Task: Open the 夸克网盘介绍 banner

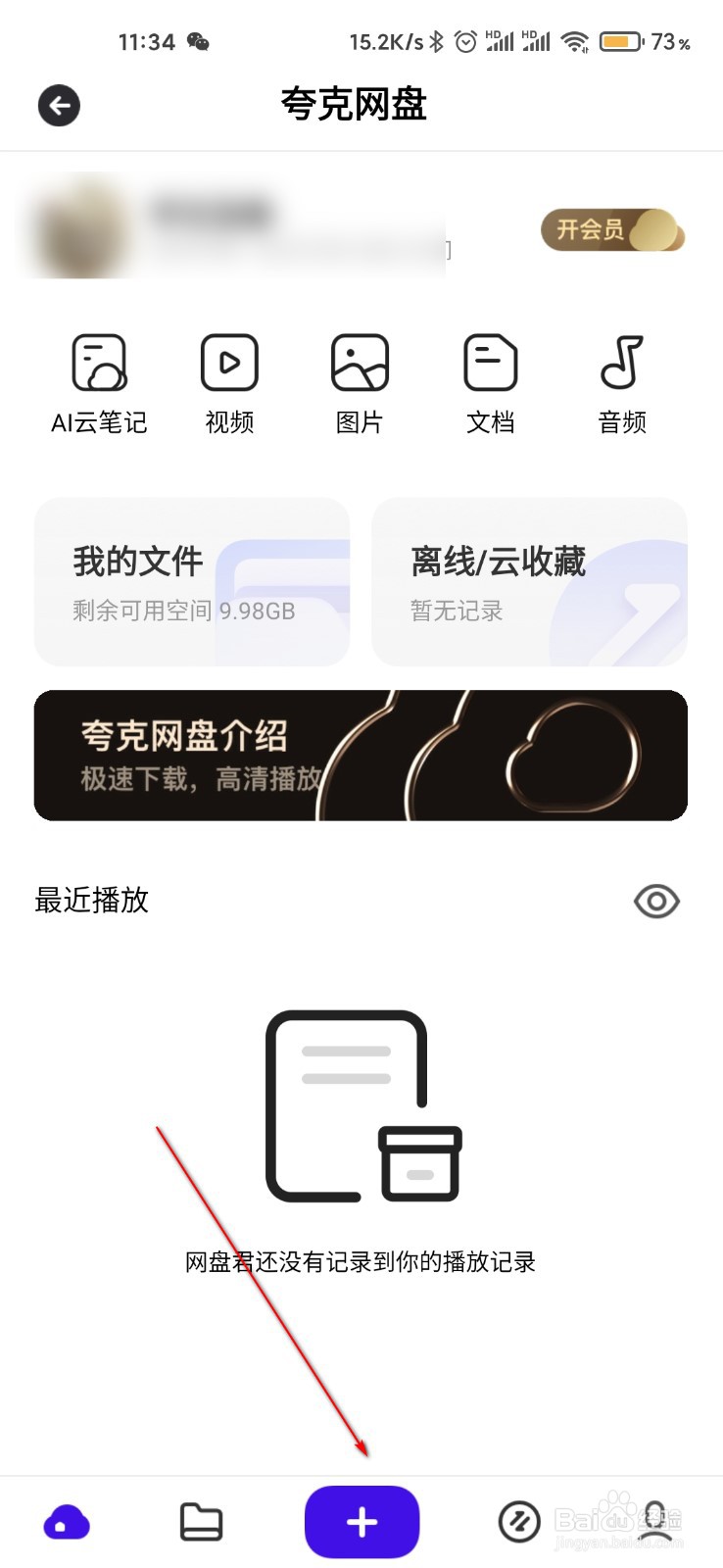Action: [x=361, y=755]
